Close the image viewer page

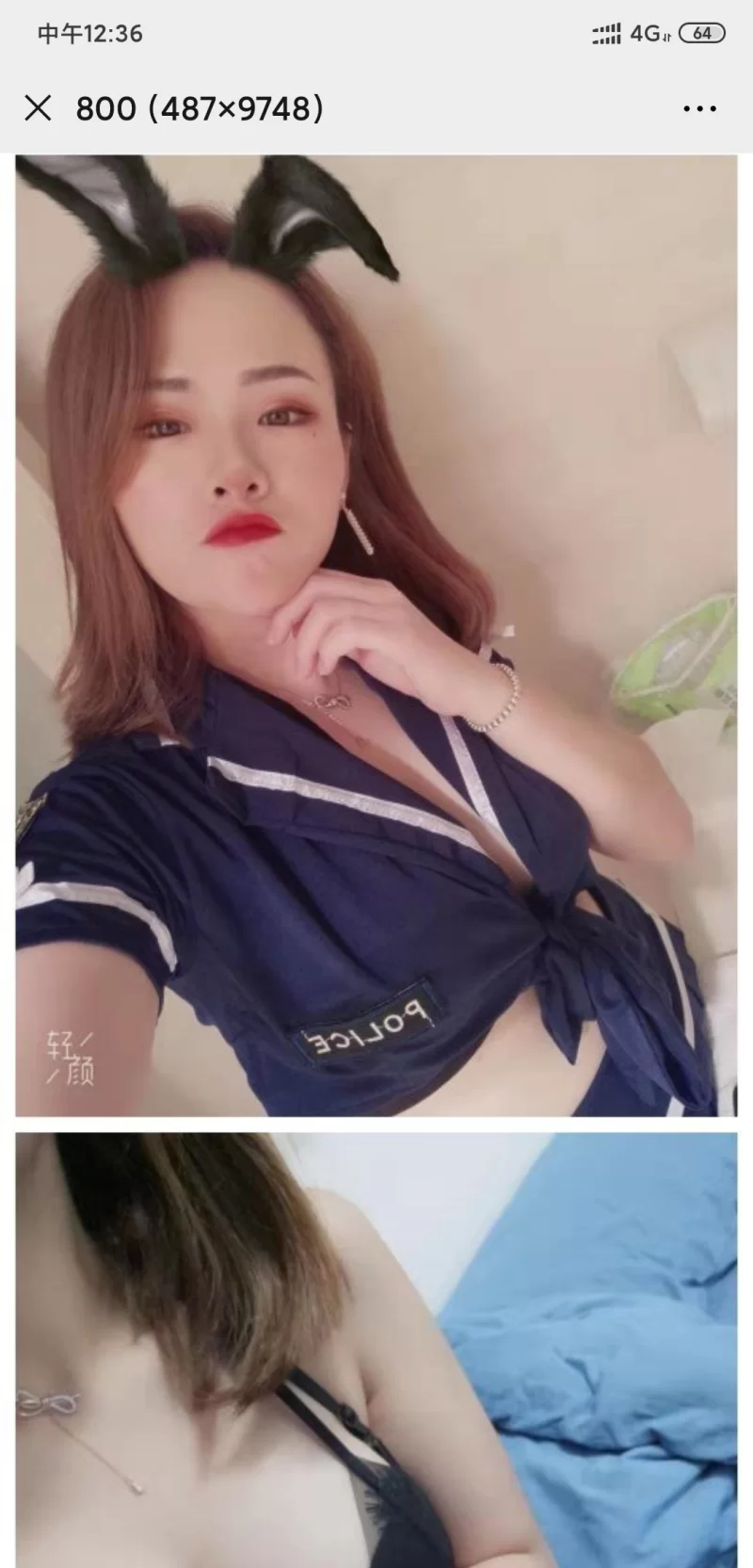[x=38, y=108]
